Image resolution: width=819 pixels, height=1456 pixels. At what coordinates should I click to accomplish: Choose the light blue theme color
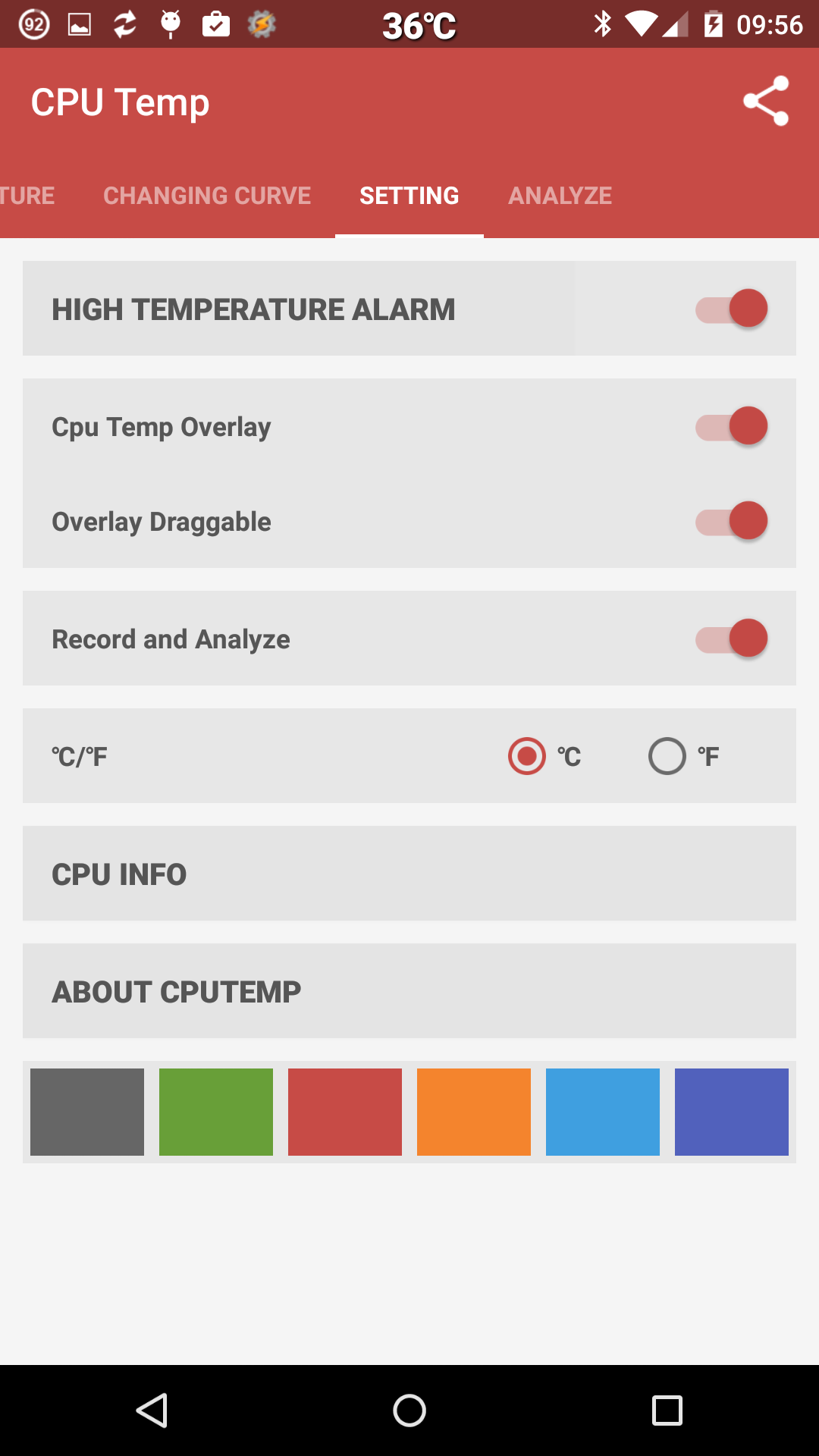pyautogui.click(x=603, y=1112)
